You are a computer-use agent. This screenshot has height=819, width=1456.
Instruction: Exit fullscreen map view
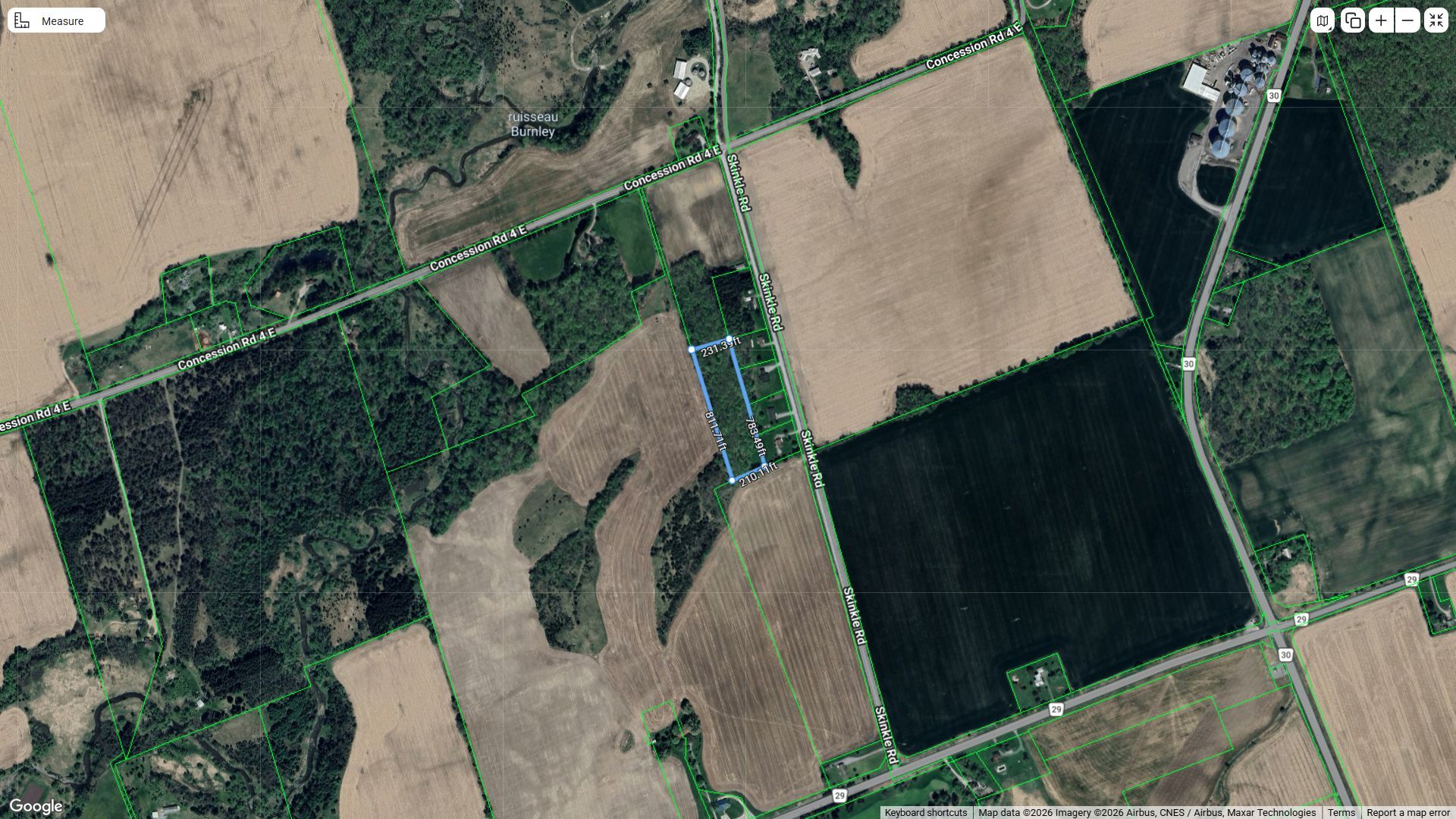[x=1436, y=20]
